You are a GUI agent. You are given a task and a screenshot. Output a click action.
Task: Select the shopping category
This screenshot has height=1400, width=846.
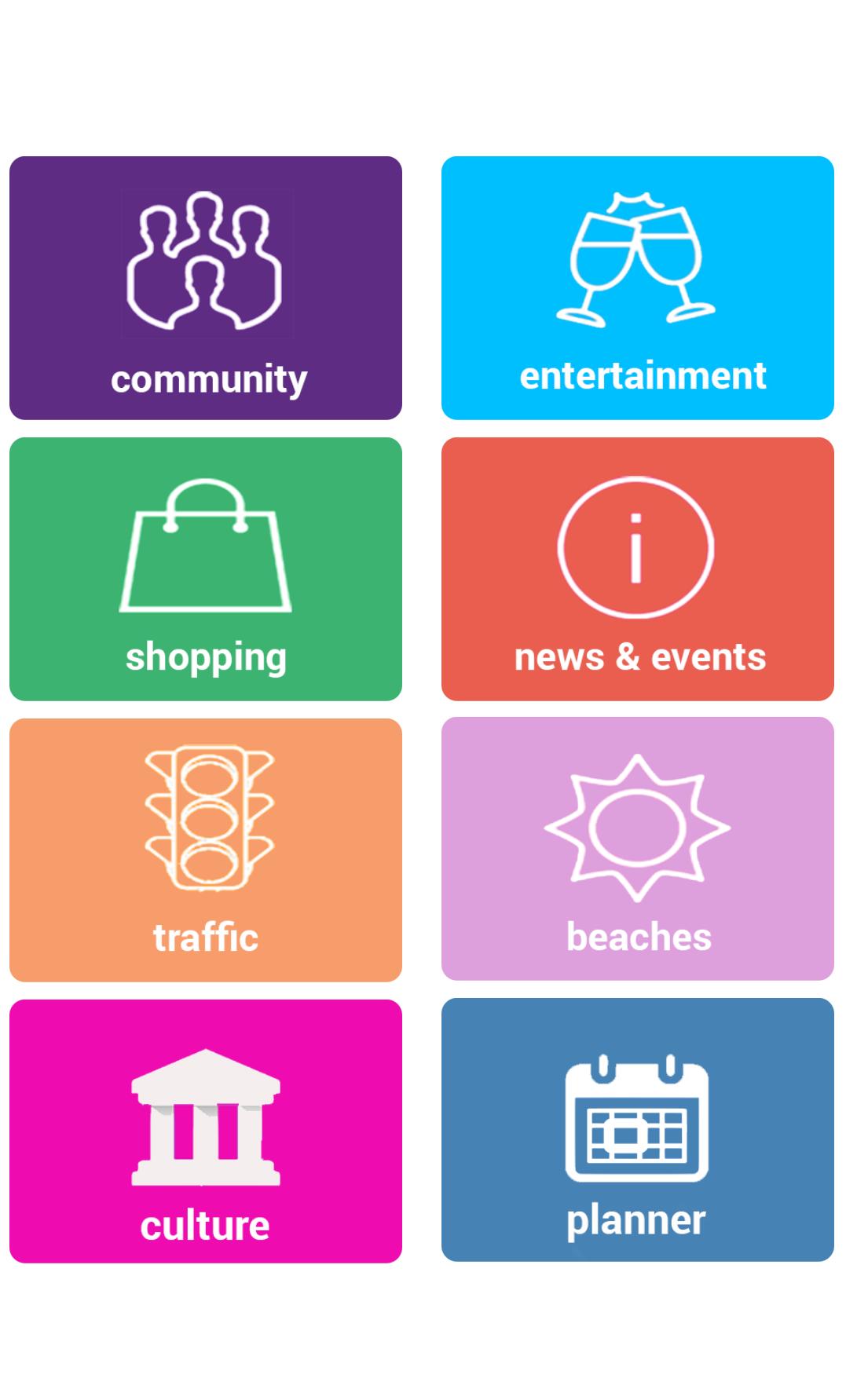206,569
